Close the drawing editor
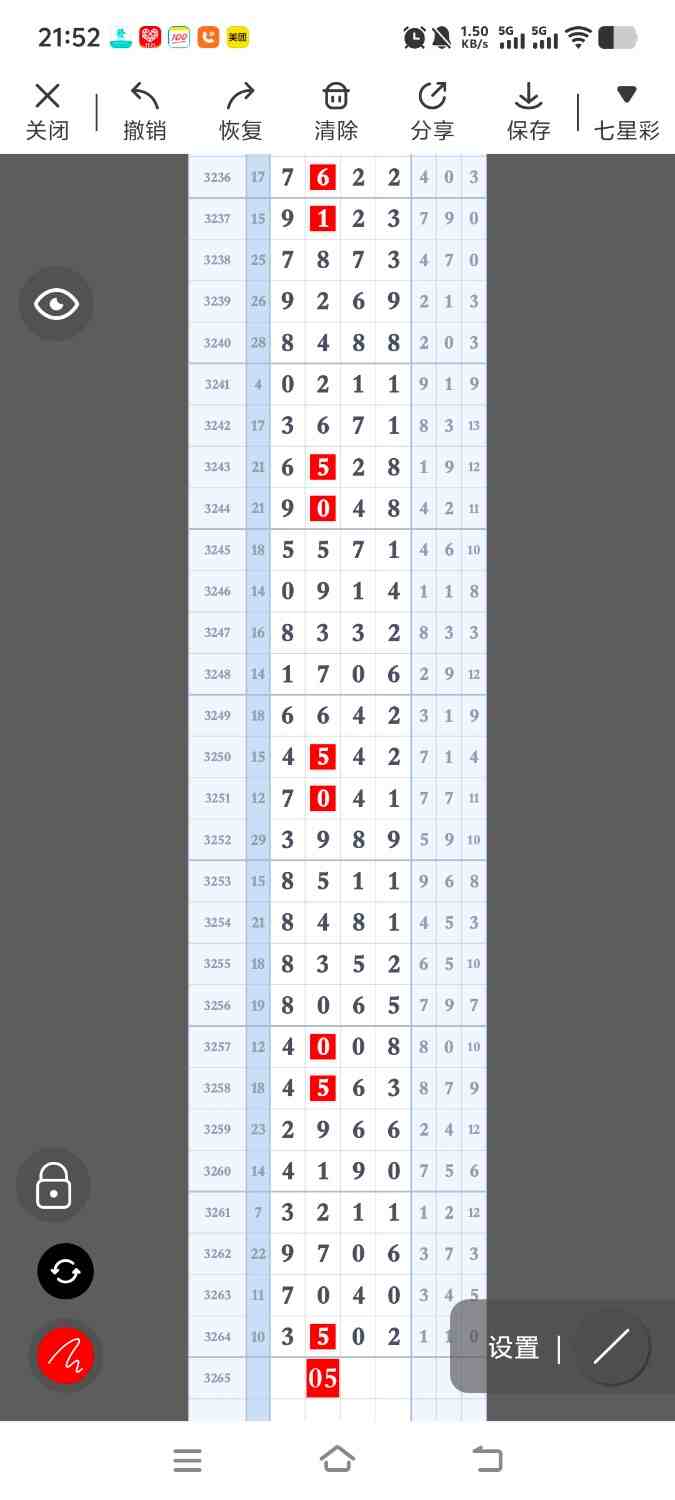 click(47, 111)
